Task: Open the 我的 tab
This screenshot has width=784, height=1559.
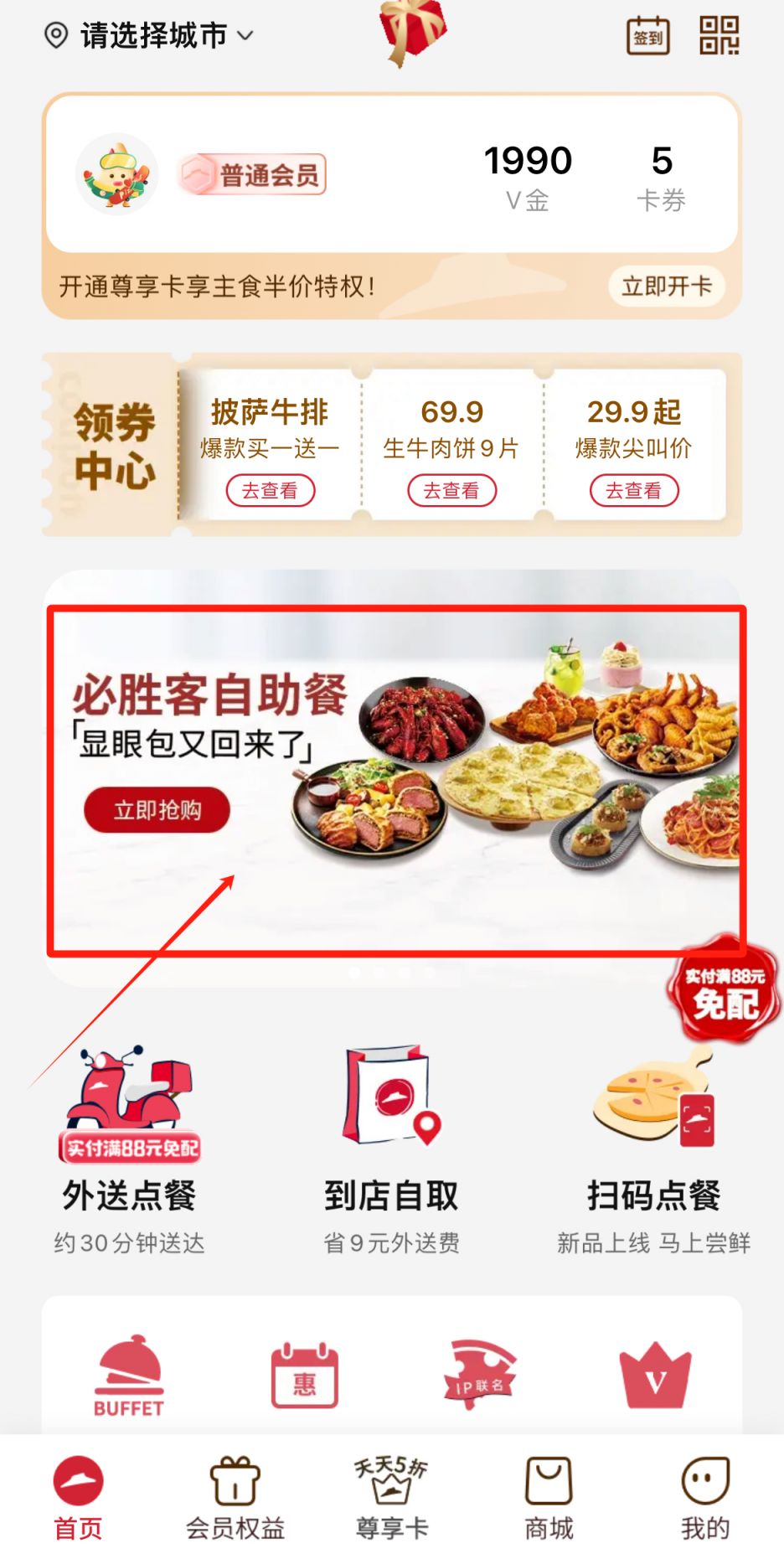Action: point(705,1498)
